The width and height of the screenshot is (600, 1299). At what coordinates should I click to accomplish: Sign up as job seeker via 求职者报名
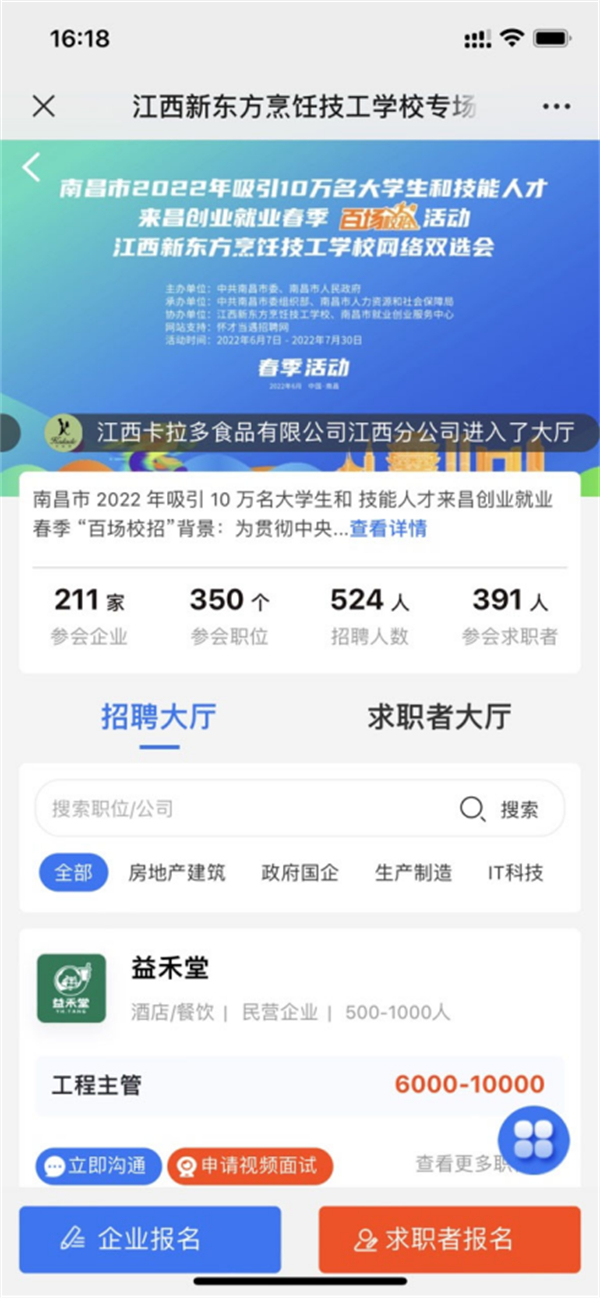point(449,1240)
